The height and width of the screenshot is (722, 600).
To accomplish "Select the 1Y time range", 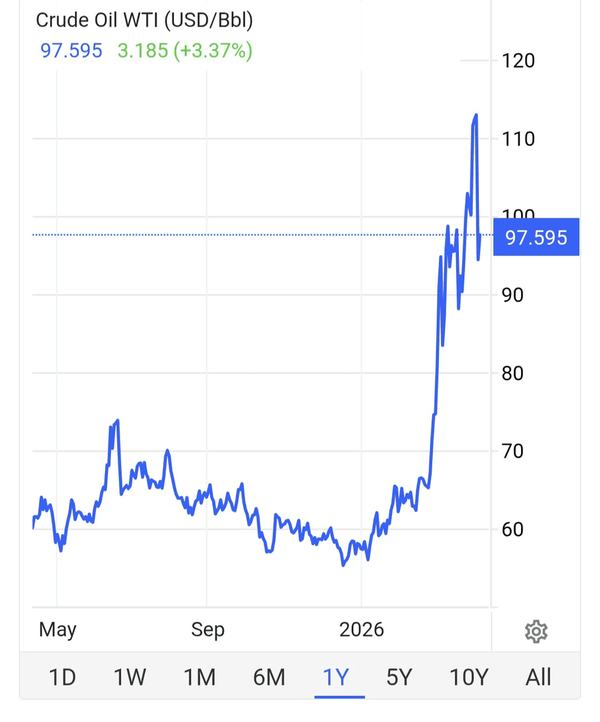I will [335, 677].
